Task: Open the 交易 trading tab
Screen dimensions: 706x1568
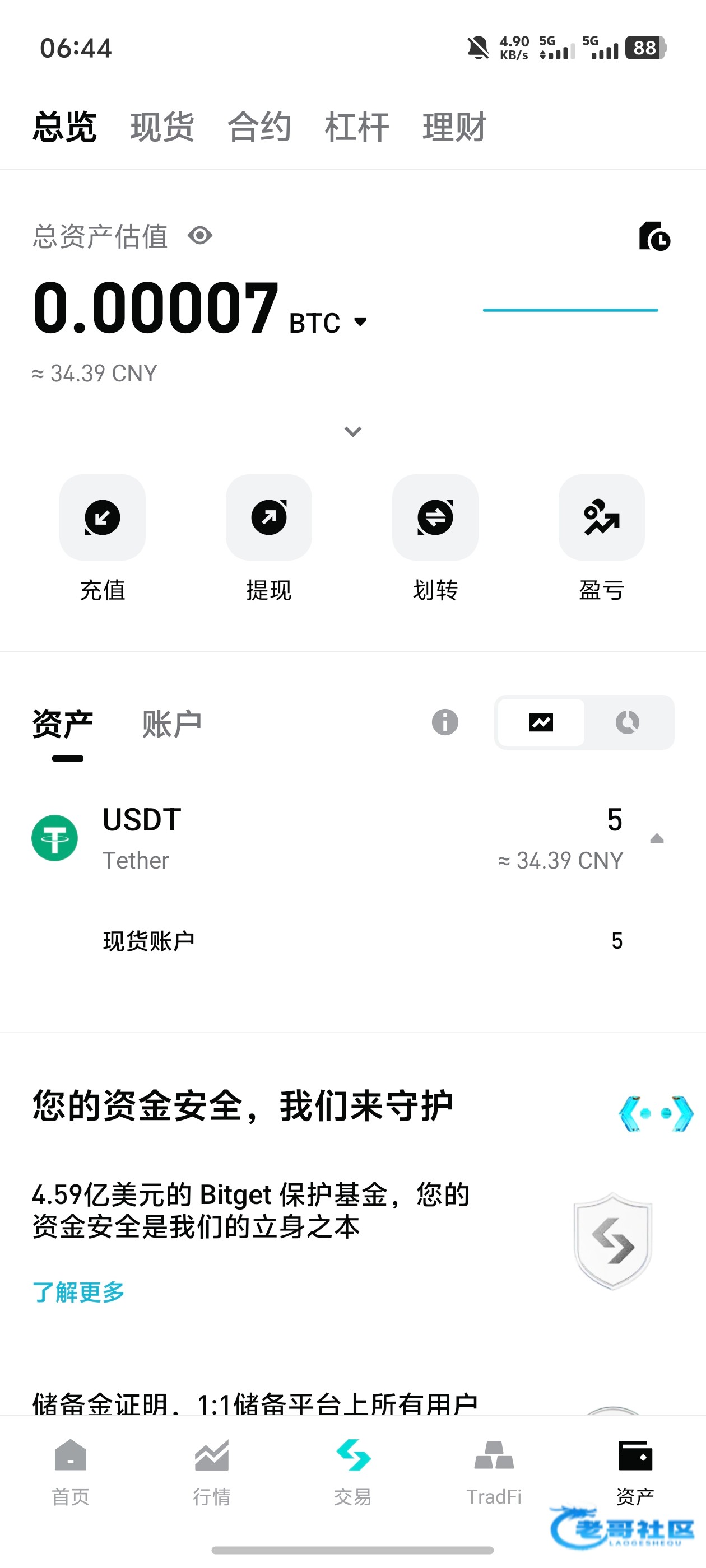Action: pyautogui.click(x=352, y=1471)
